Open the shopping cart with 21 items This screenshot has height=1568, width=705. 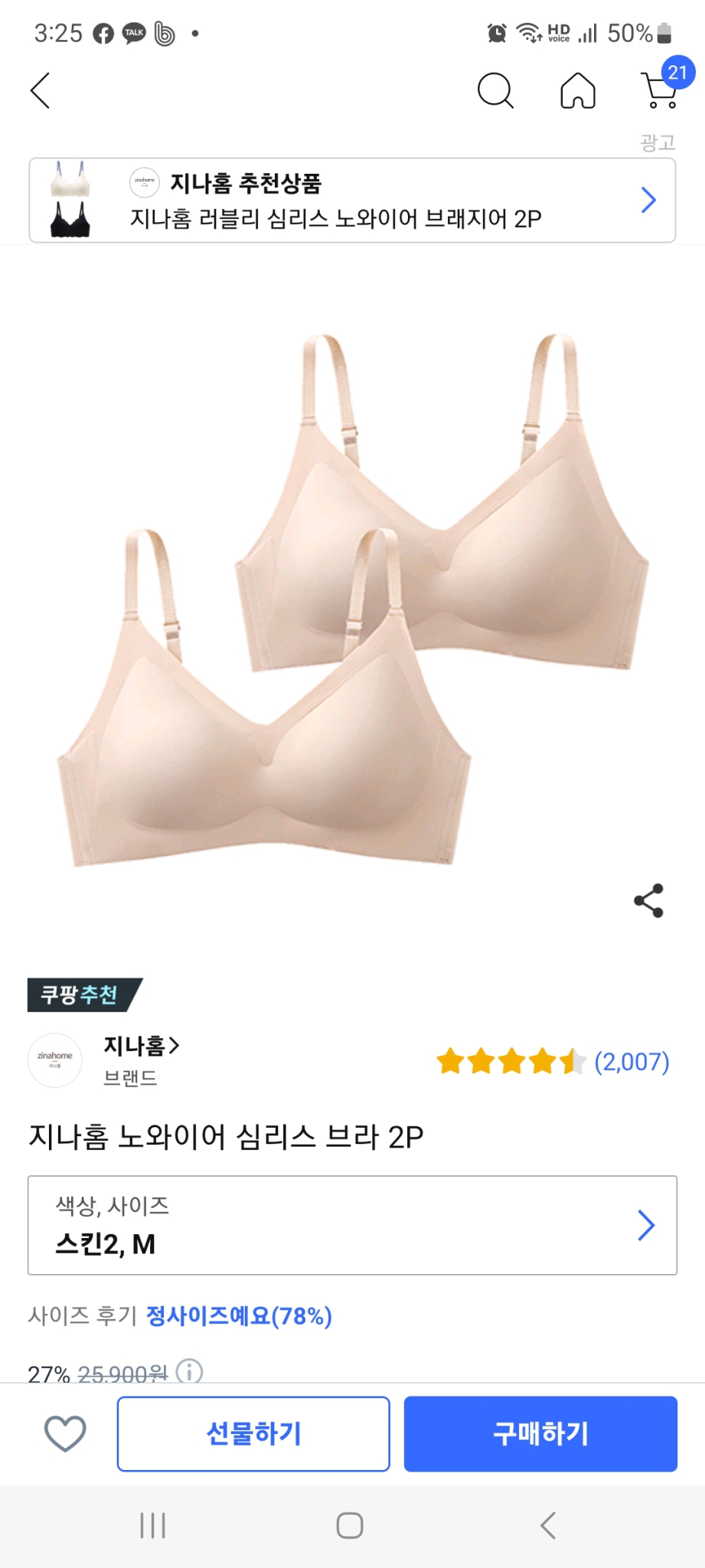tap(659, 90)
